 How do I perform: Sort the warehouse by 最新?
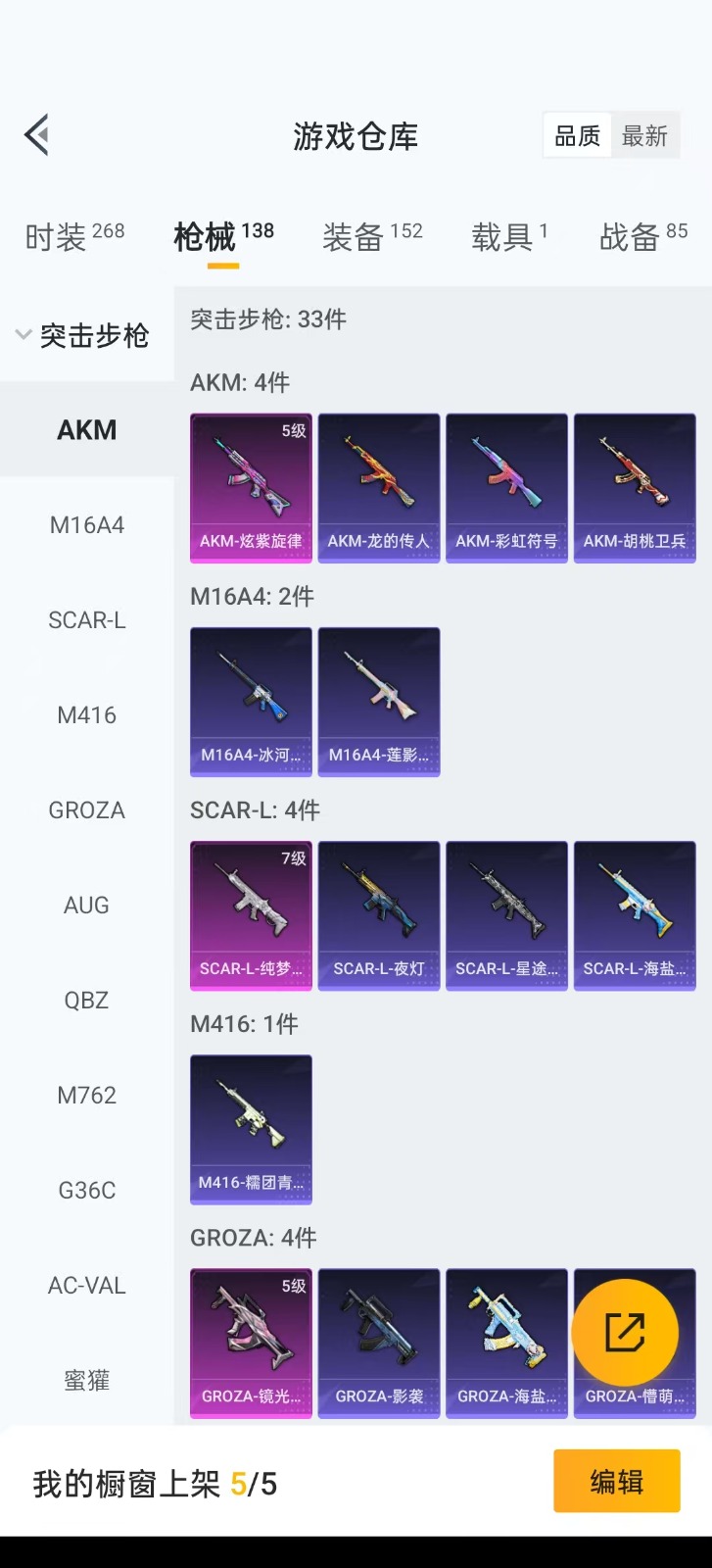pos(644,136)
